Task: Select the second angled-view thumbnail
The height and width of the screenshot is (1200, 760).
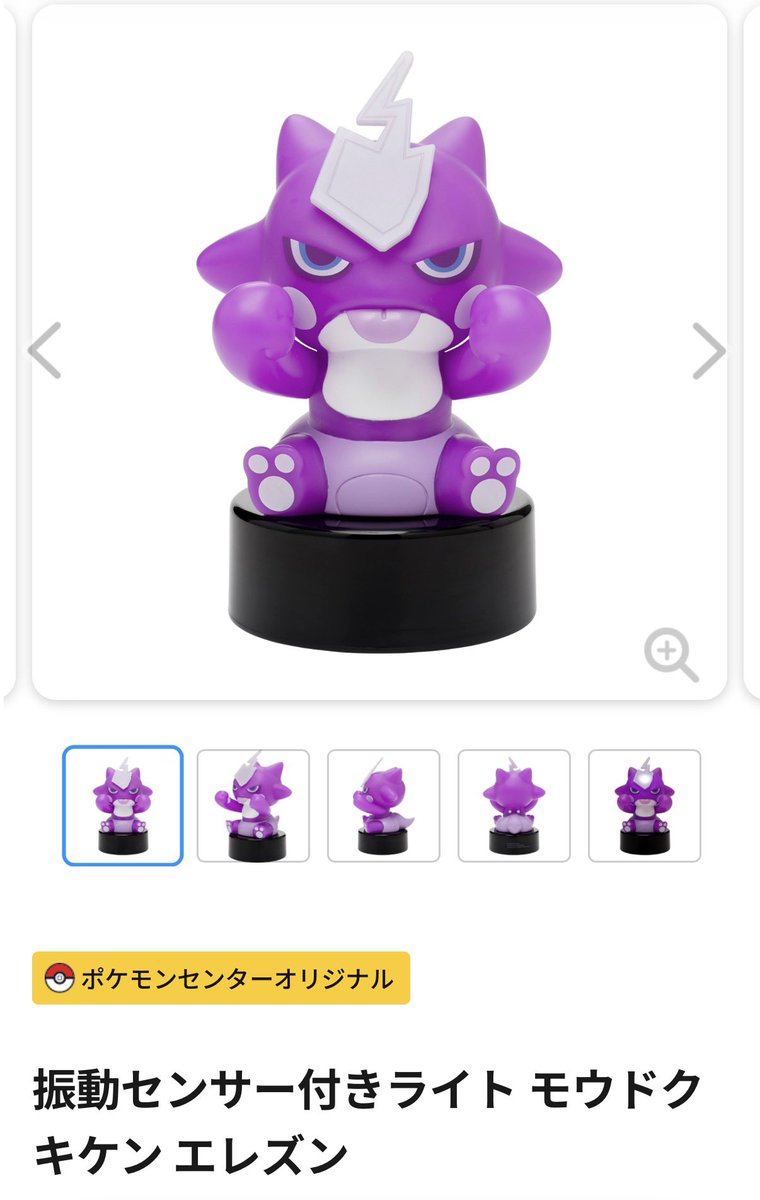Action: point(253,805)
